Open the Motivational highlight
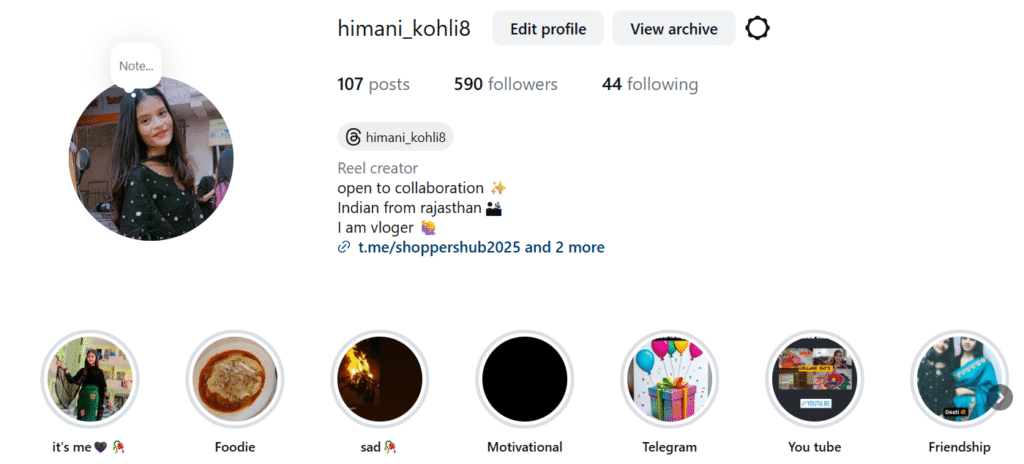1024x464 pixels. (x=525, y=380)
